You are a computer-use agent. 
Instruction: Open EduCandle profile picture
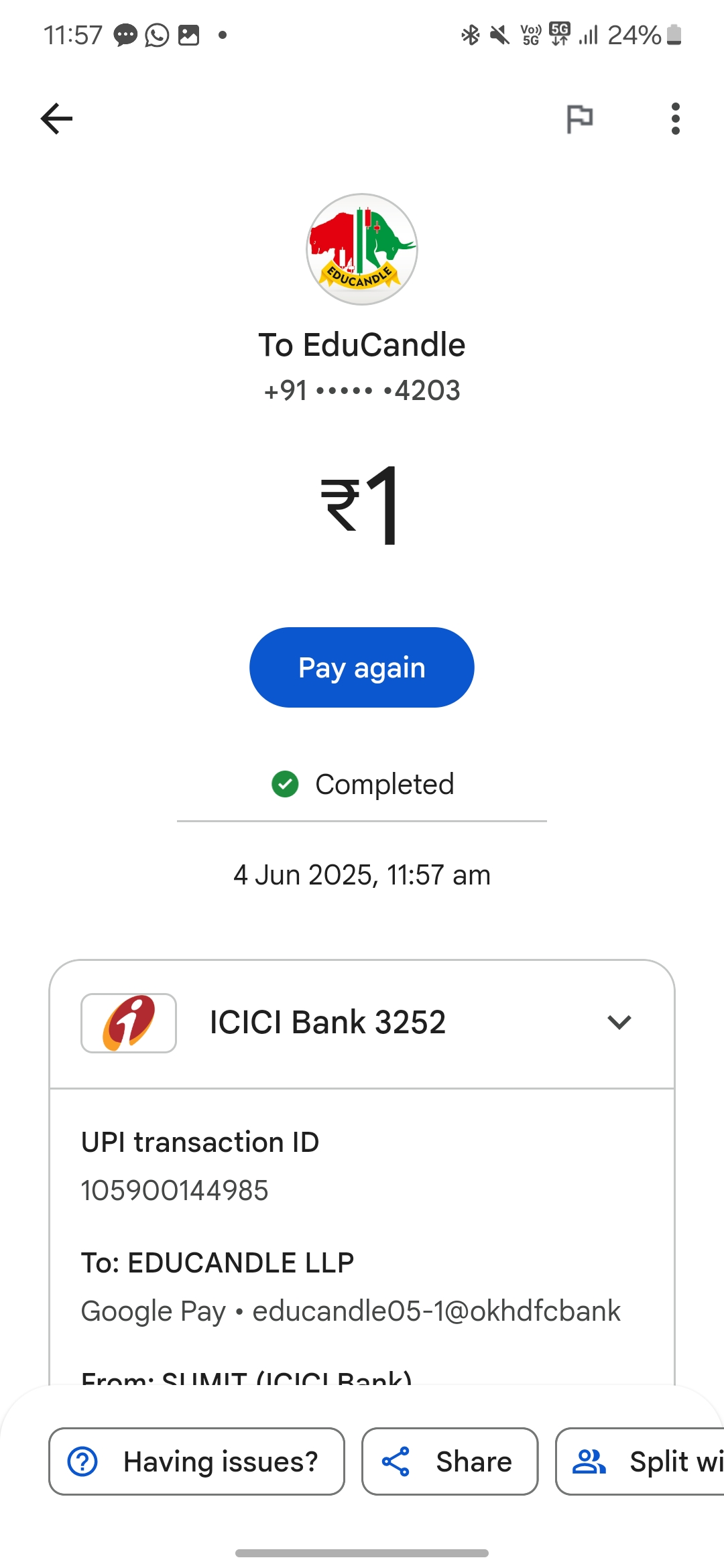362,249
